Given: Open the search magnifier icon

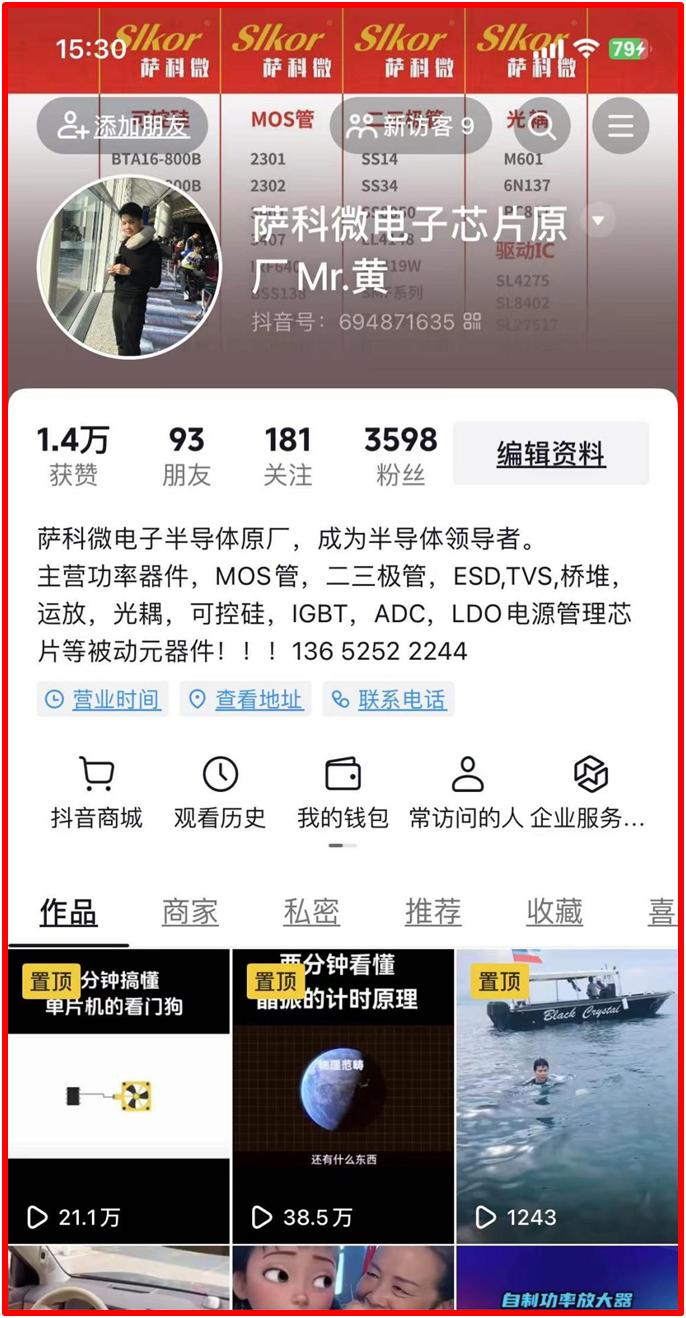Looking at the screenshot, I should (542, 126).
